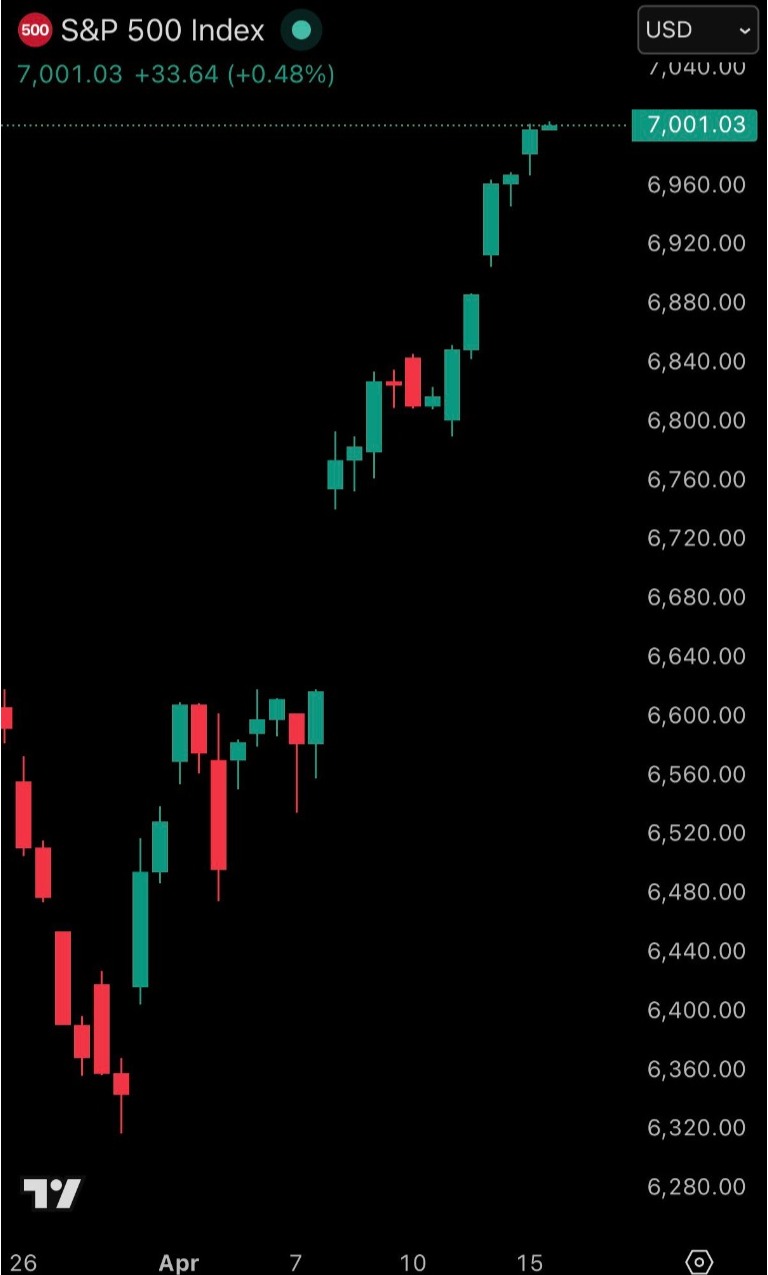This screenshot has width=768, height=1275.
Task: Tap the green market status dot
Action: point(300,31)
